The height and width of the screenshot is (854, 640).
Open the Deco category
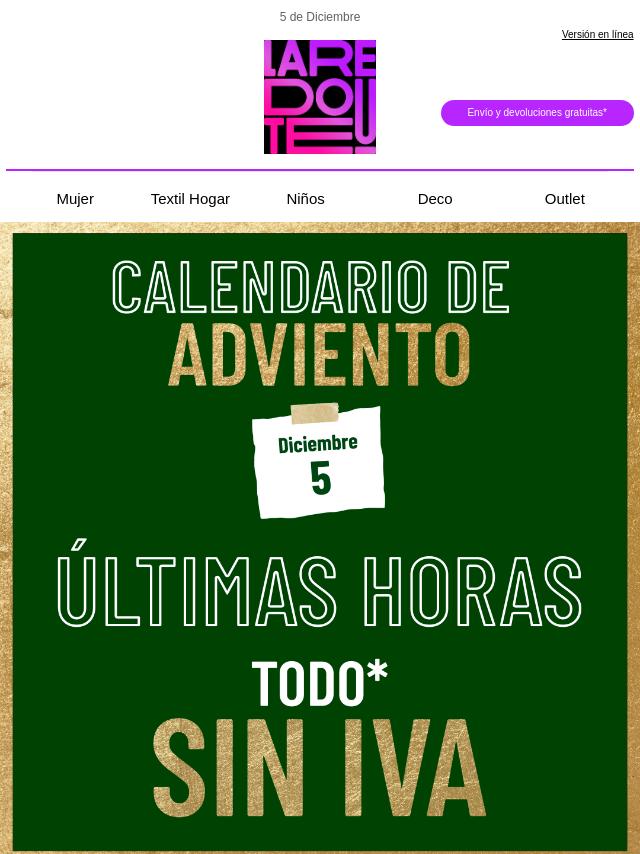[x=435, y=199]
